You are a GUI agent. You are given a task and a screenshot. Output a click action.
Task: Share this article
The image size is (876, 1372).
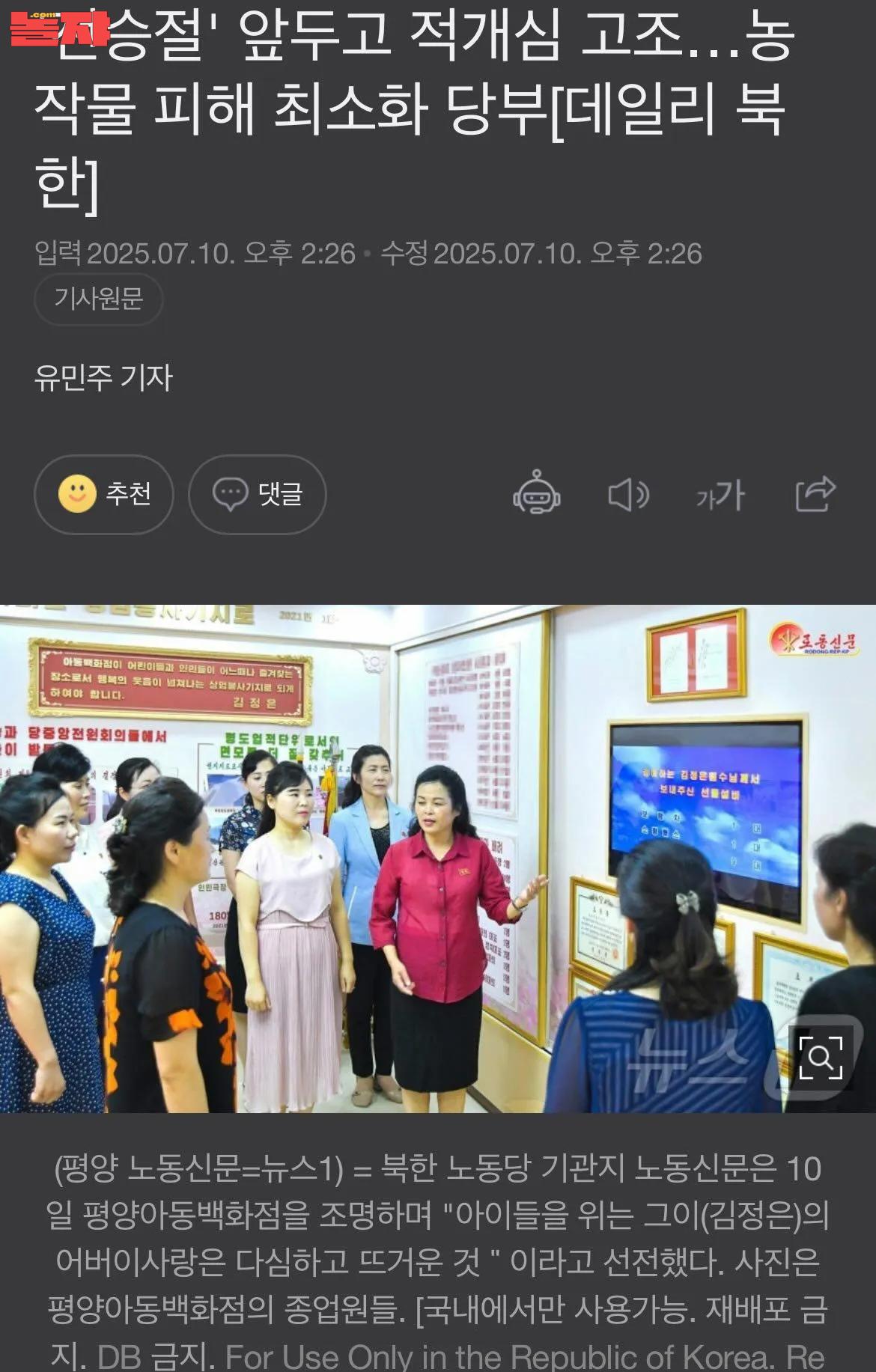(x=815, y=494)
